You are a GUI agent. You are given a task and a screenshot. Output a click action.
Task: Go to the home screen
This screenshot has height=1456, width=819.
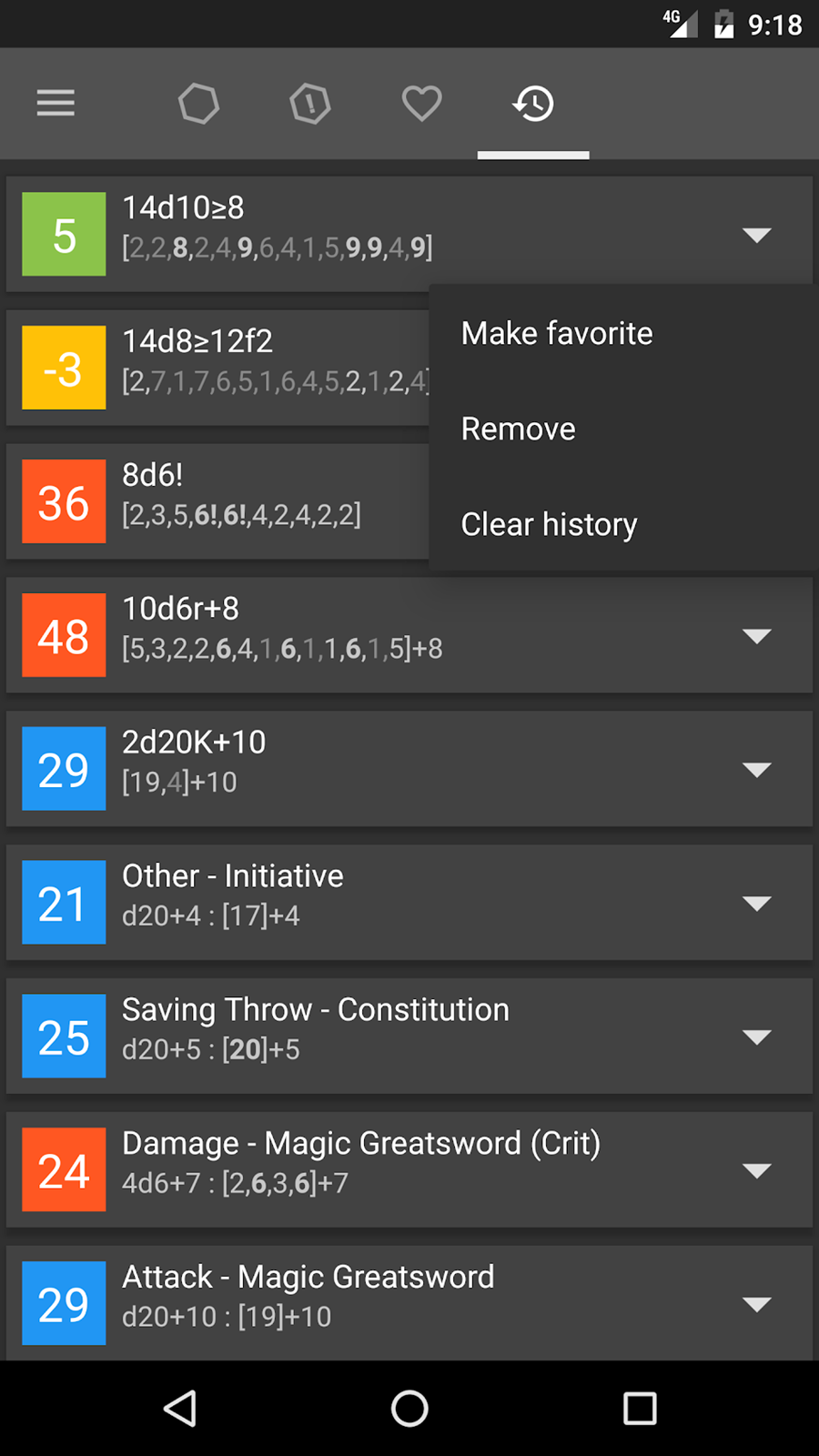point(409,1408)
